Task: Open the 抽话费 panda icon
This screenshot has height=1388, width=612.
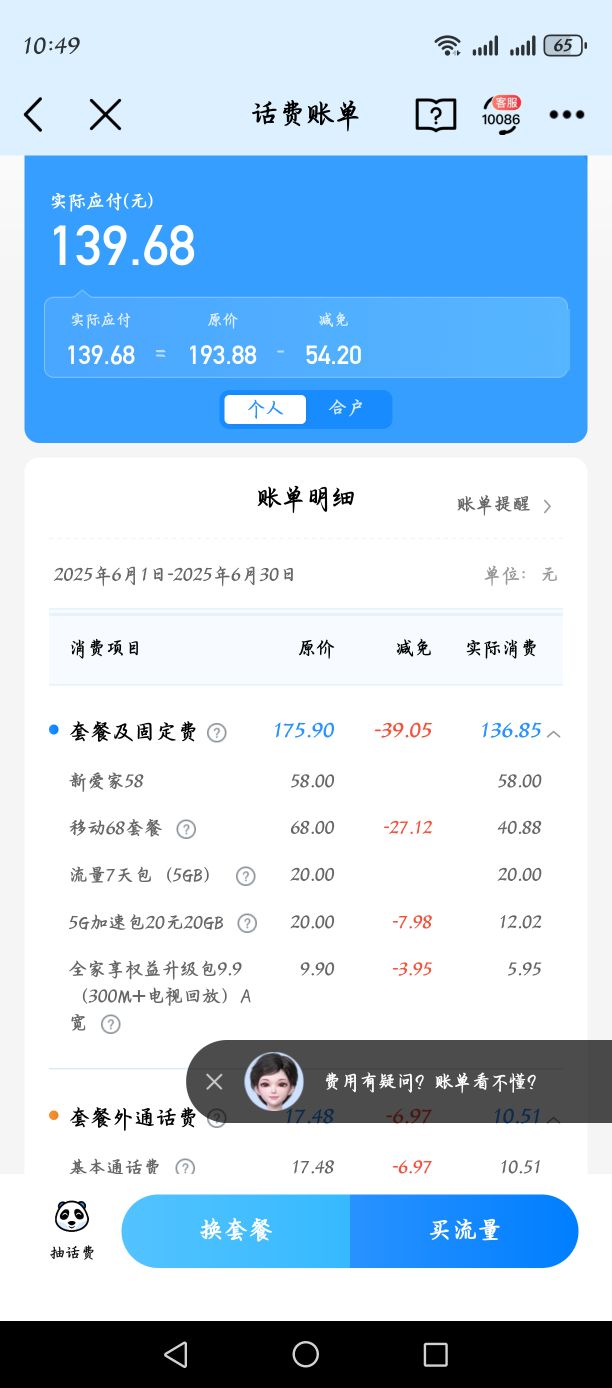Action: (72, 1229)
